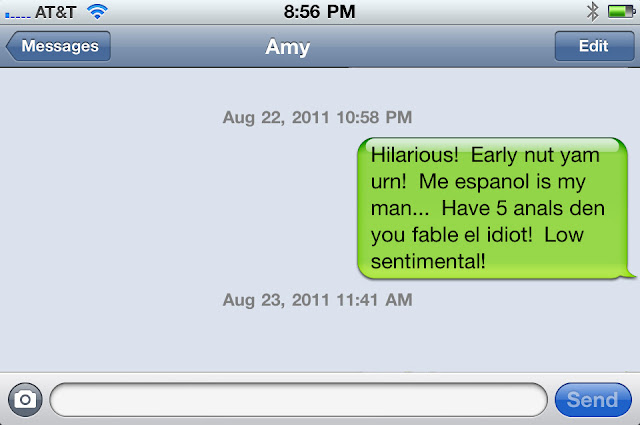Tap the Edit button

pos(593,46)
